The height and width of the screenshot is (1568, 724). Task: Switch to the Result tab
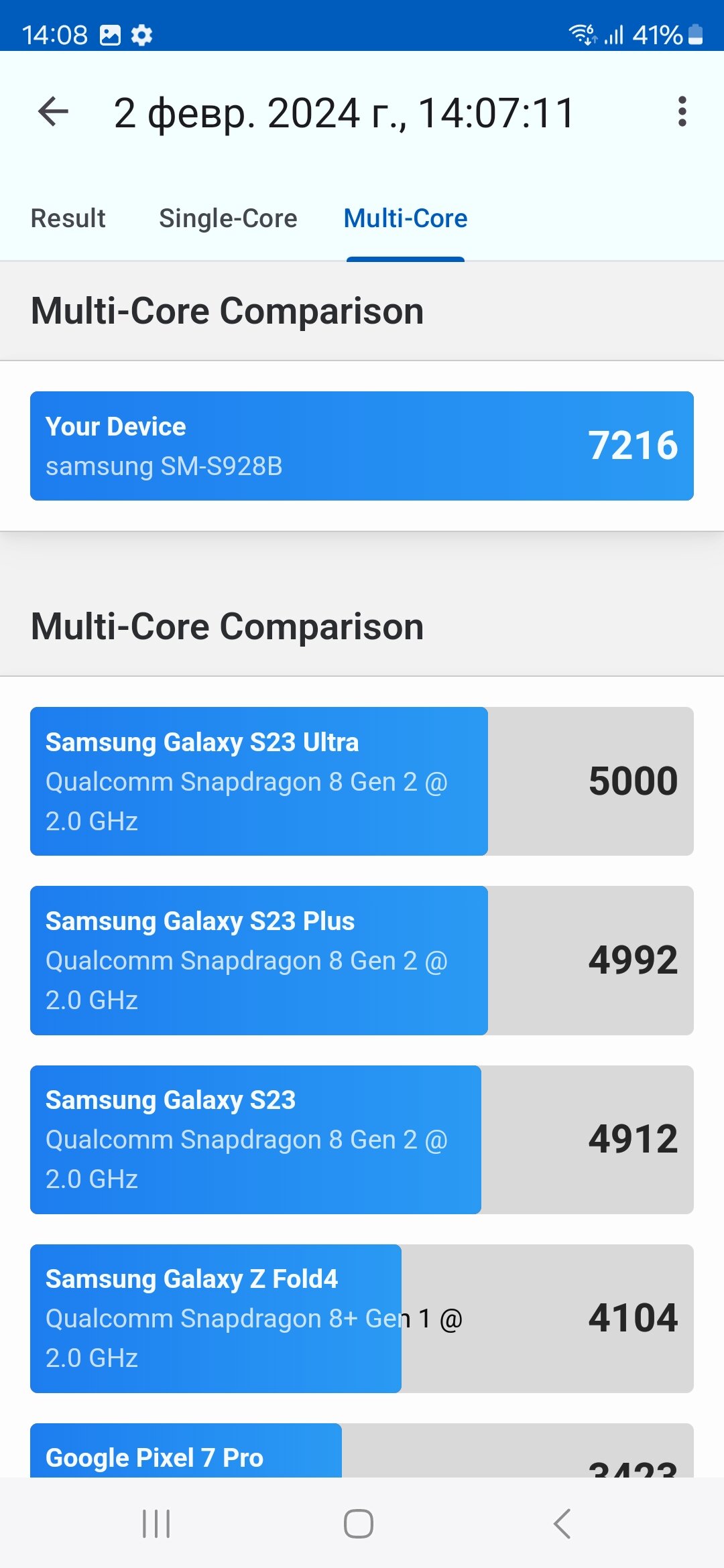point(68,218)
